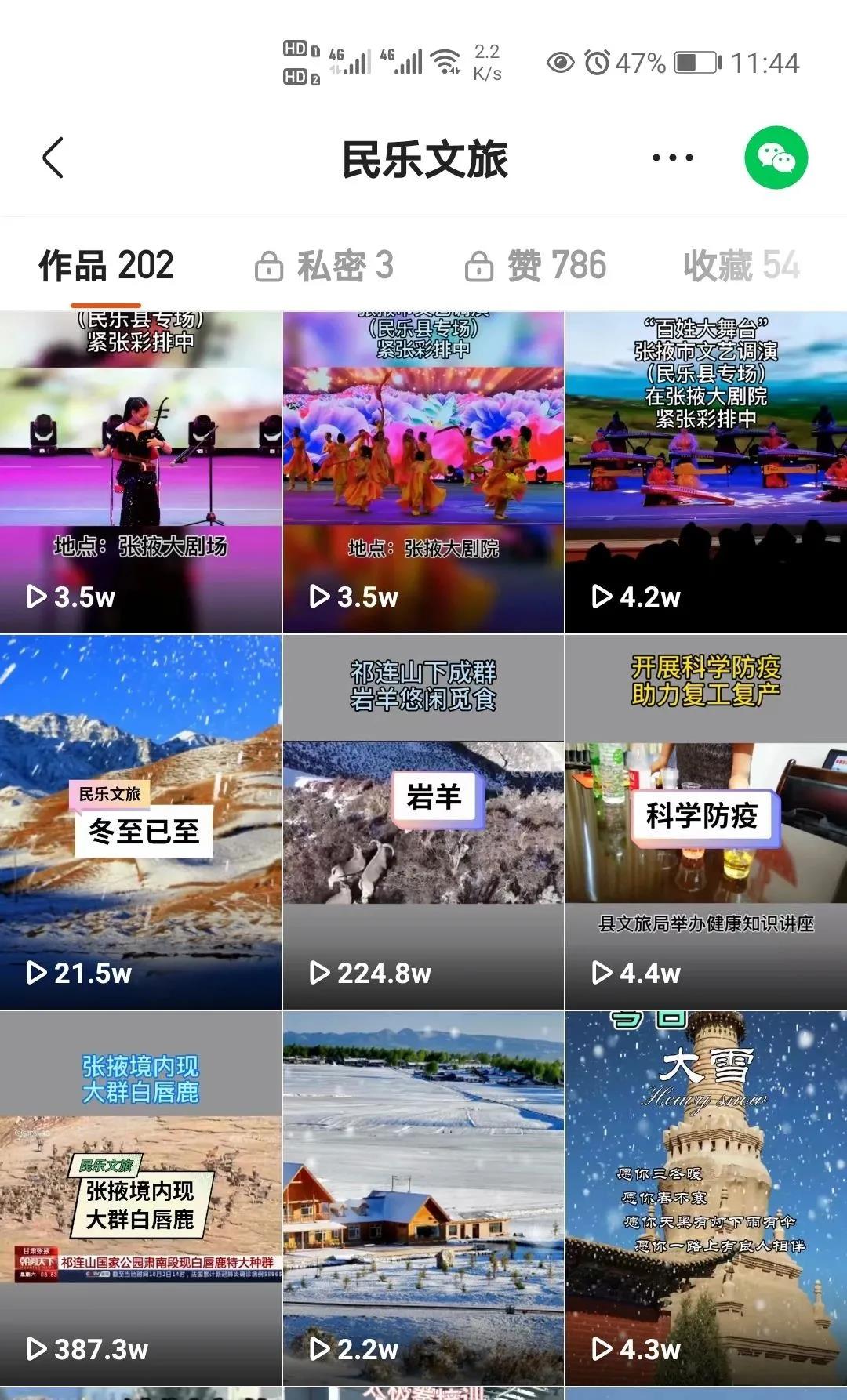This screenshot has width=847, height=1400.
Task: Open the 百姓大舞台 guzheng rehearsal video
Action: [x=707, y=472]
